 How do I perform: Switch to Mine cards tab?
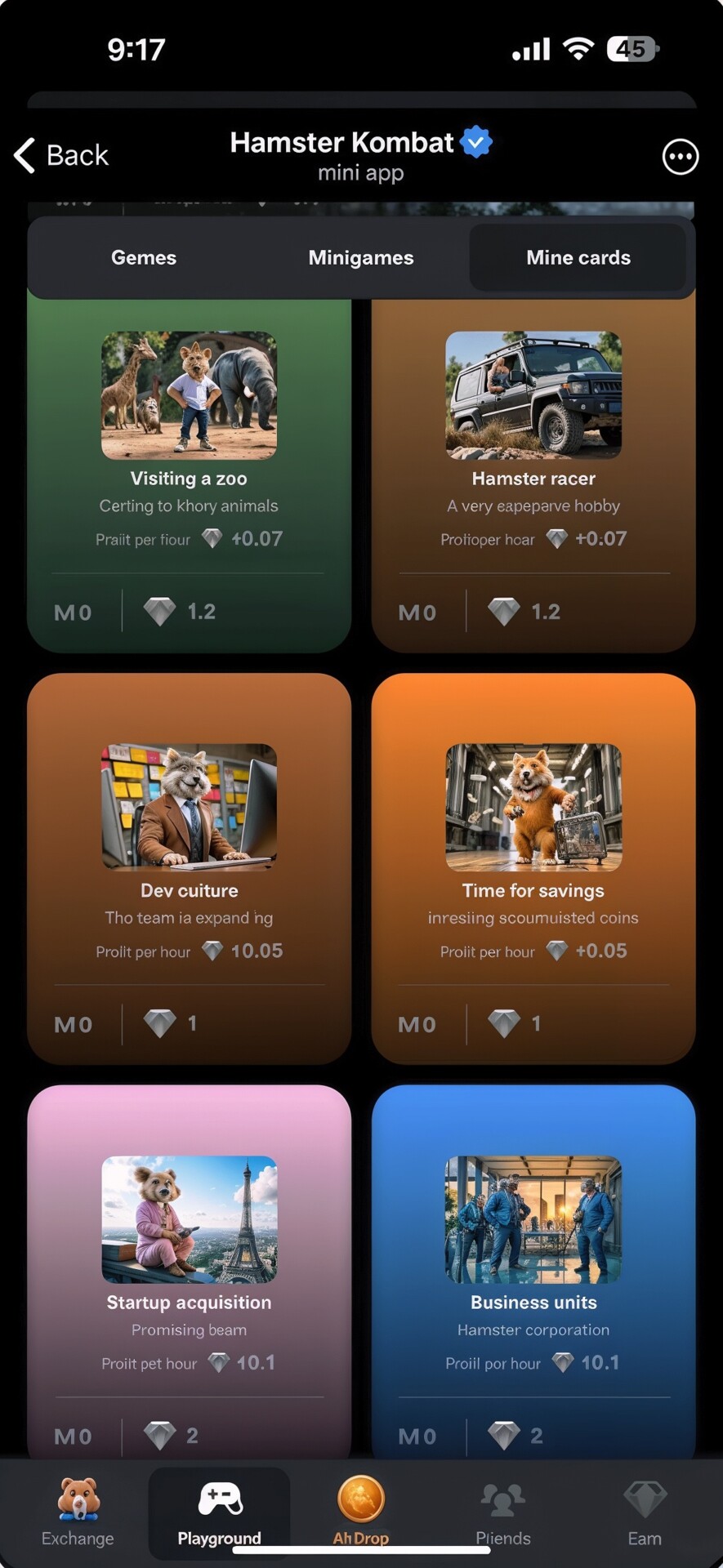click(578, 258)
